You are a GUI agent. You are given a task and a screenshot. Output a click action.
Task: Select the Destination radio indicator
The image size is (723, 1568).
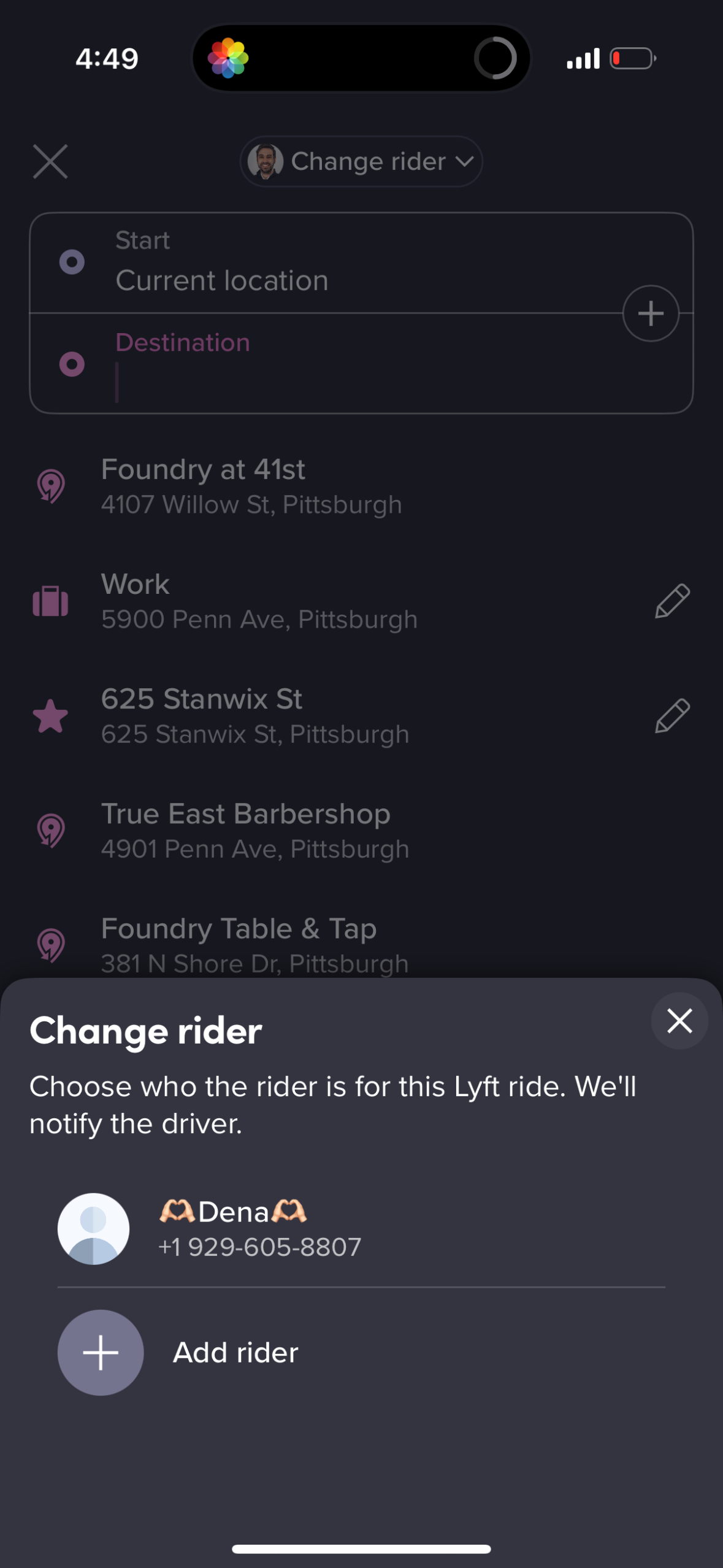[72, 363]
